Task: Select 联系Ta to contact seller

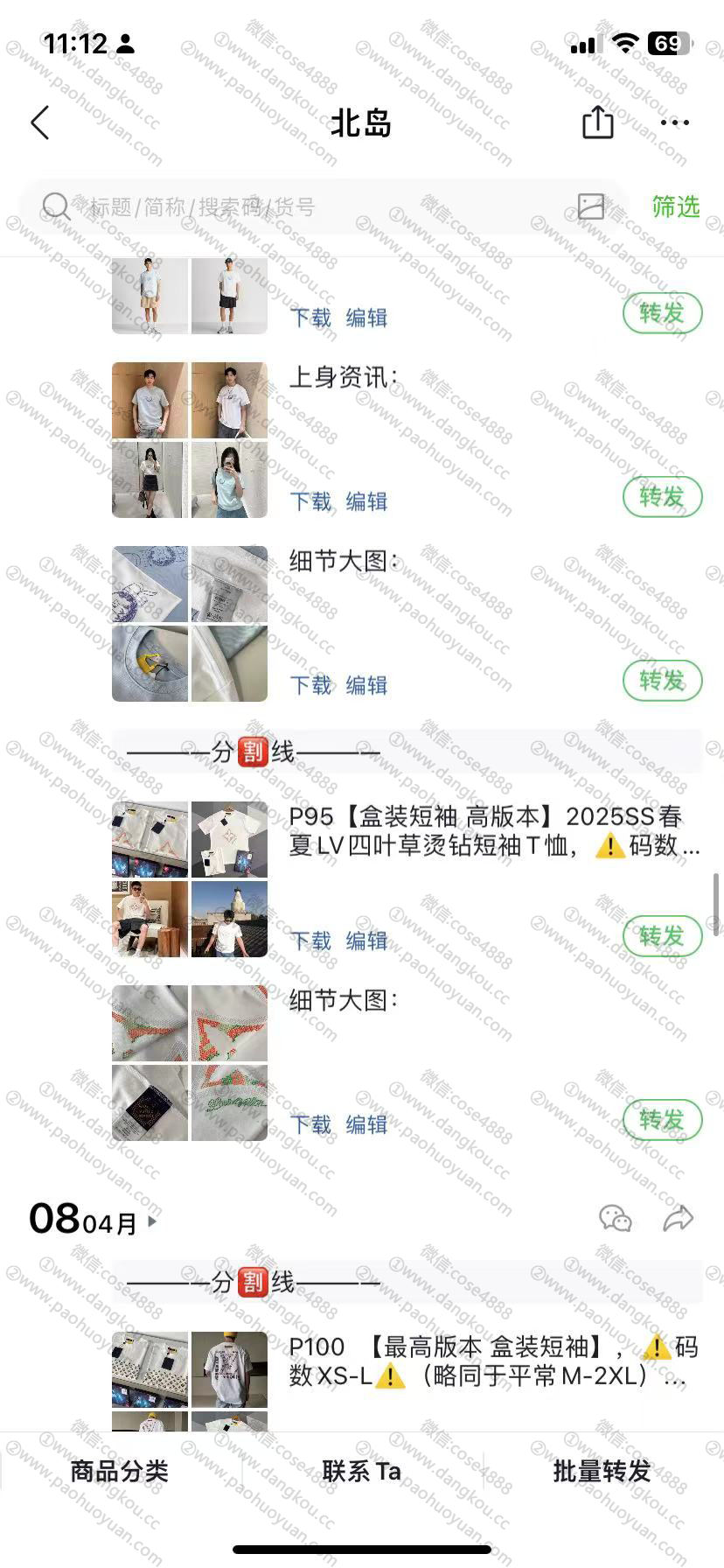Action: 361,1472
